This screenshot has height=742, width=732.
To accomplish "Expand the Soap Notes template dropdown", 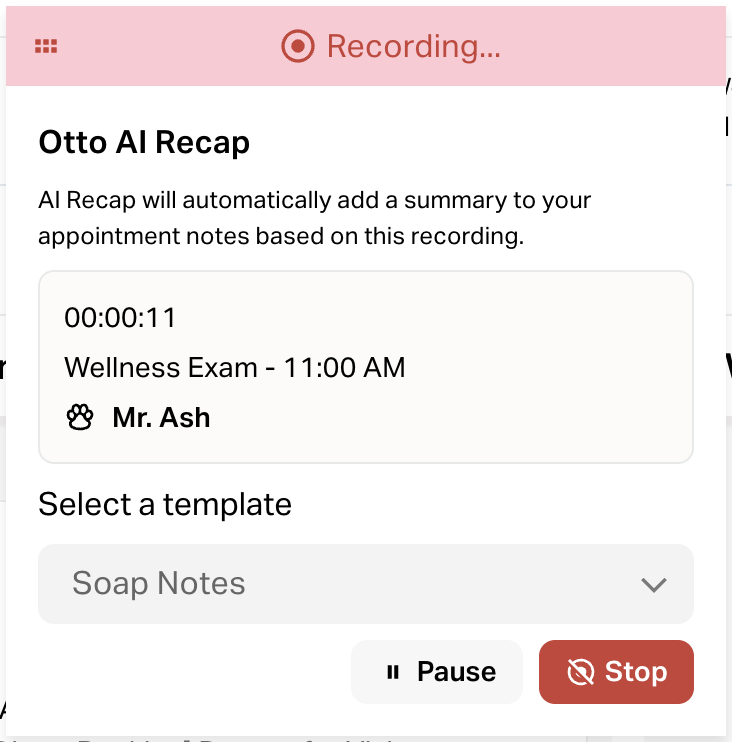I will 365,584.
